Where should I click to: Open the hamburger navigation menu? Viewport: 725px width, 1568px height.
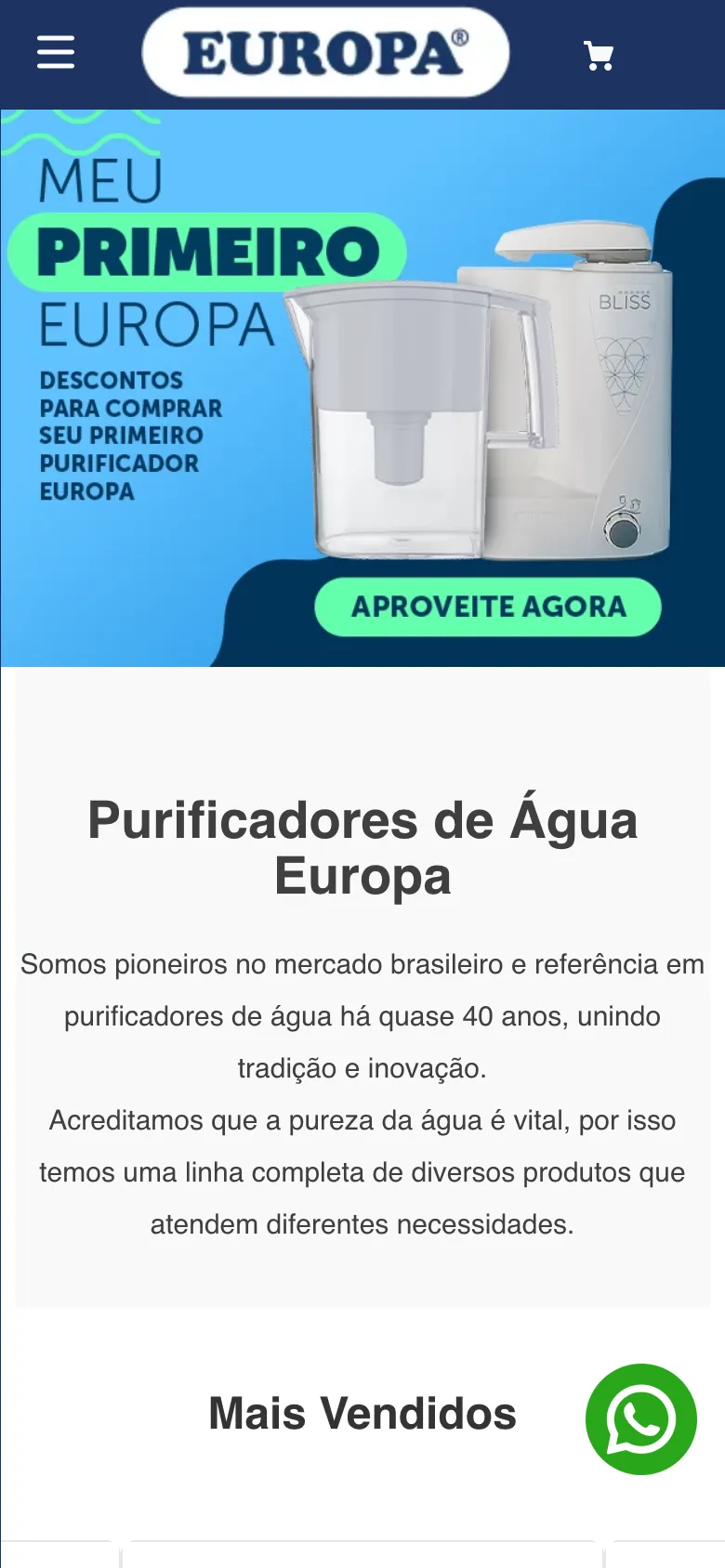(x=56, y=53)
